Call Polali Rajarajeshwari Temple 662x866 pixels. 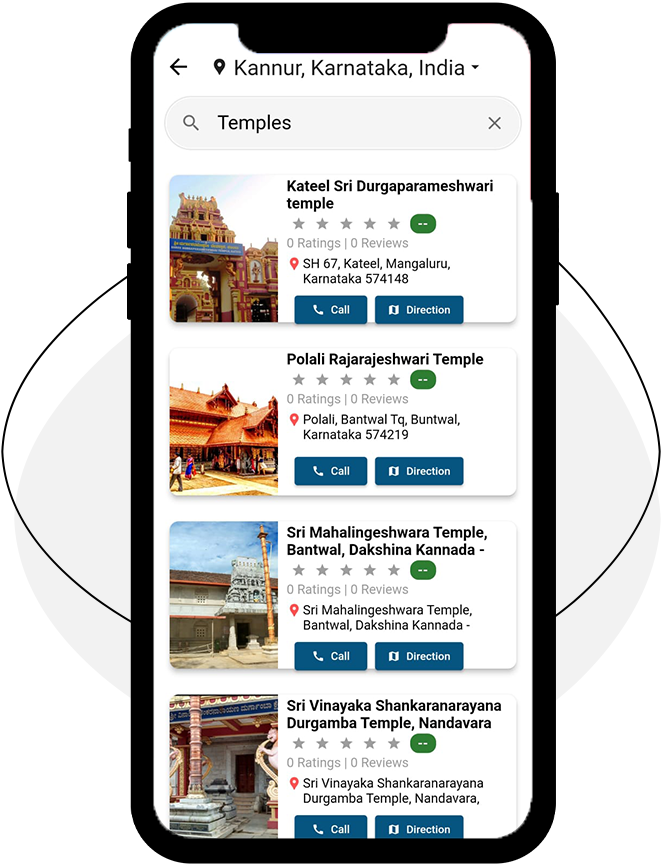coord(330,471)
